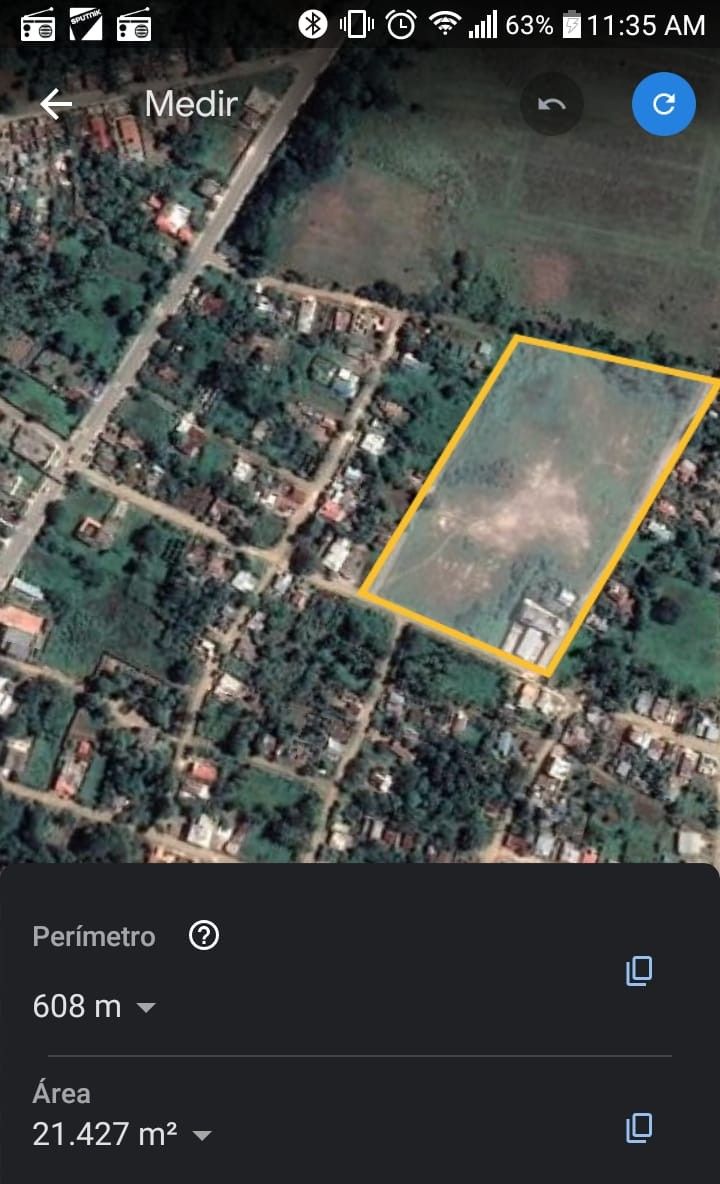Go back from the Medir screen
Screen dimensions: 720x1184
tap(56, 104)
